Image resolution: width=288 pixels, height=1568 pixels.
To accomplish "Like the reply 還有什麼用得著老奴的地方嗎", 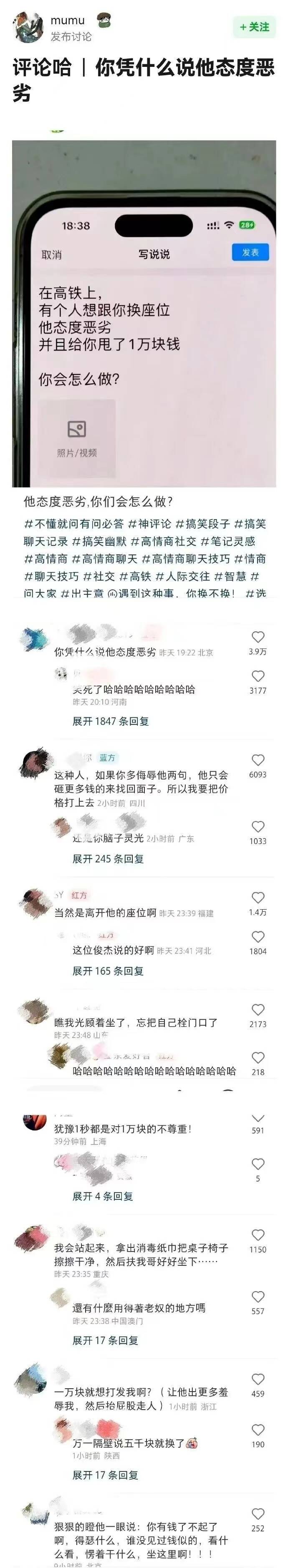I will [258, 1297].
